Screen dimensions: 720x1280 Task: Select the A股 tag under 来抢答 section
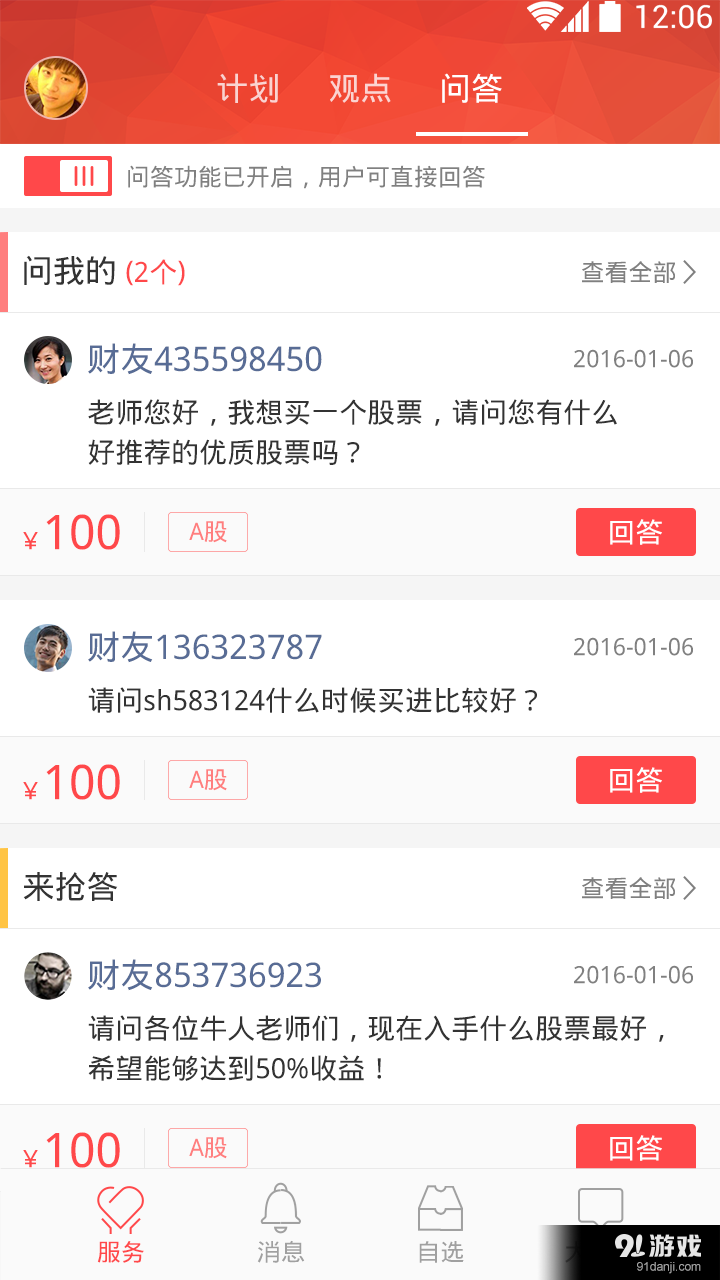tap(207, 1148)
